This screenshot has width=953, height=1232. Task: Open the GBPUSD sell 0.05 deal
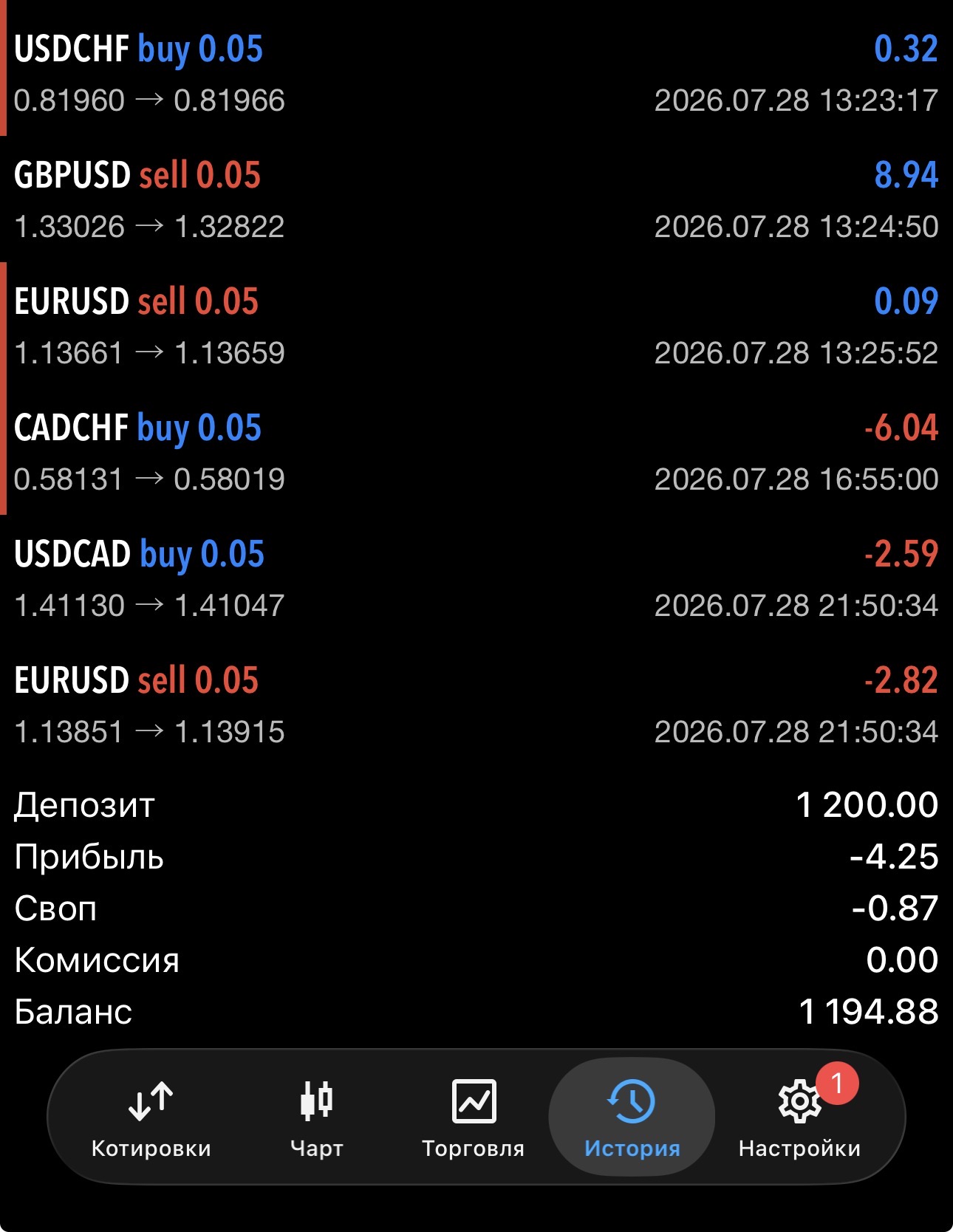(476, 199)
